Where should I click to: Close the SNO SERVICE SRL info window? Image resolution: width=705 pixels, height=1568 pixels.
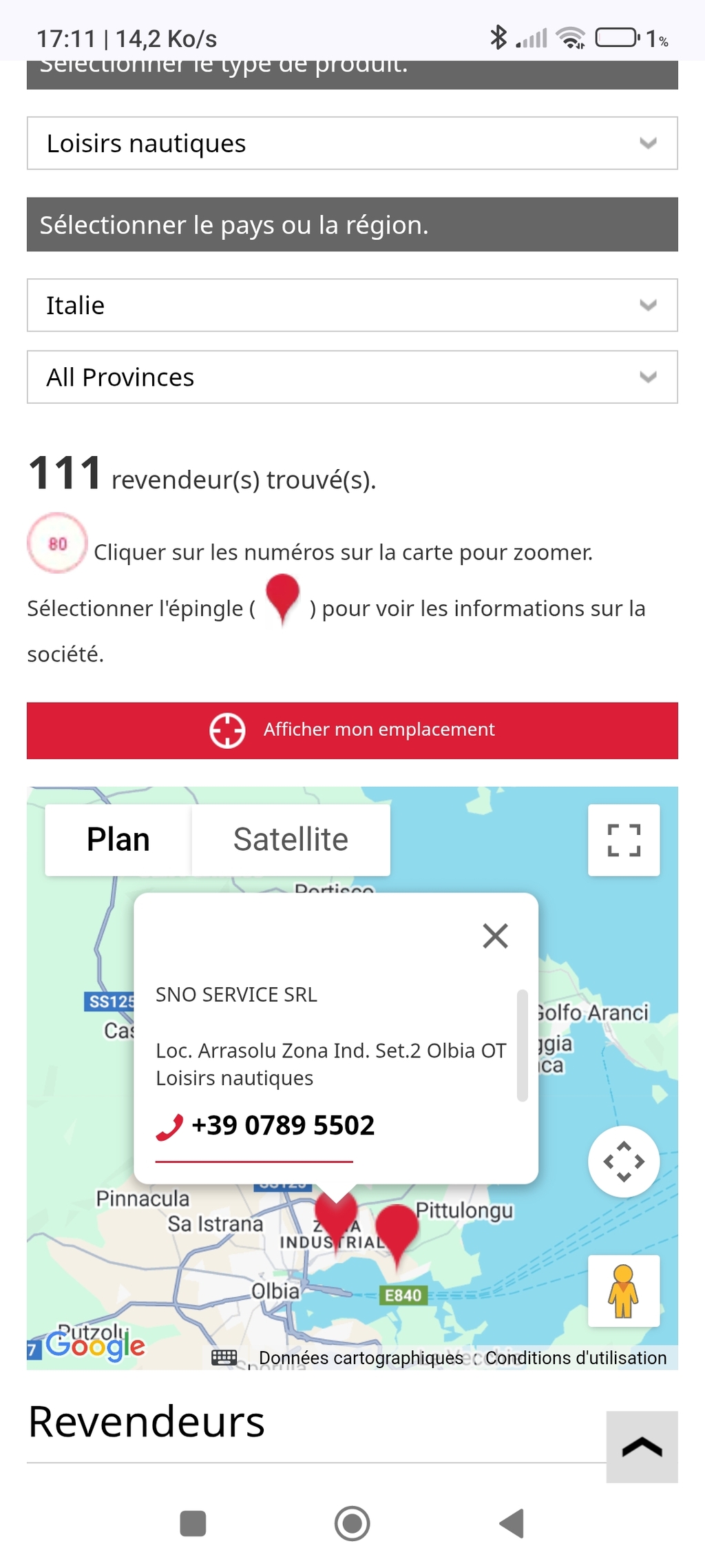click(x=495, y=936)
